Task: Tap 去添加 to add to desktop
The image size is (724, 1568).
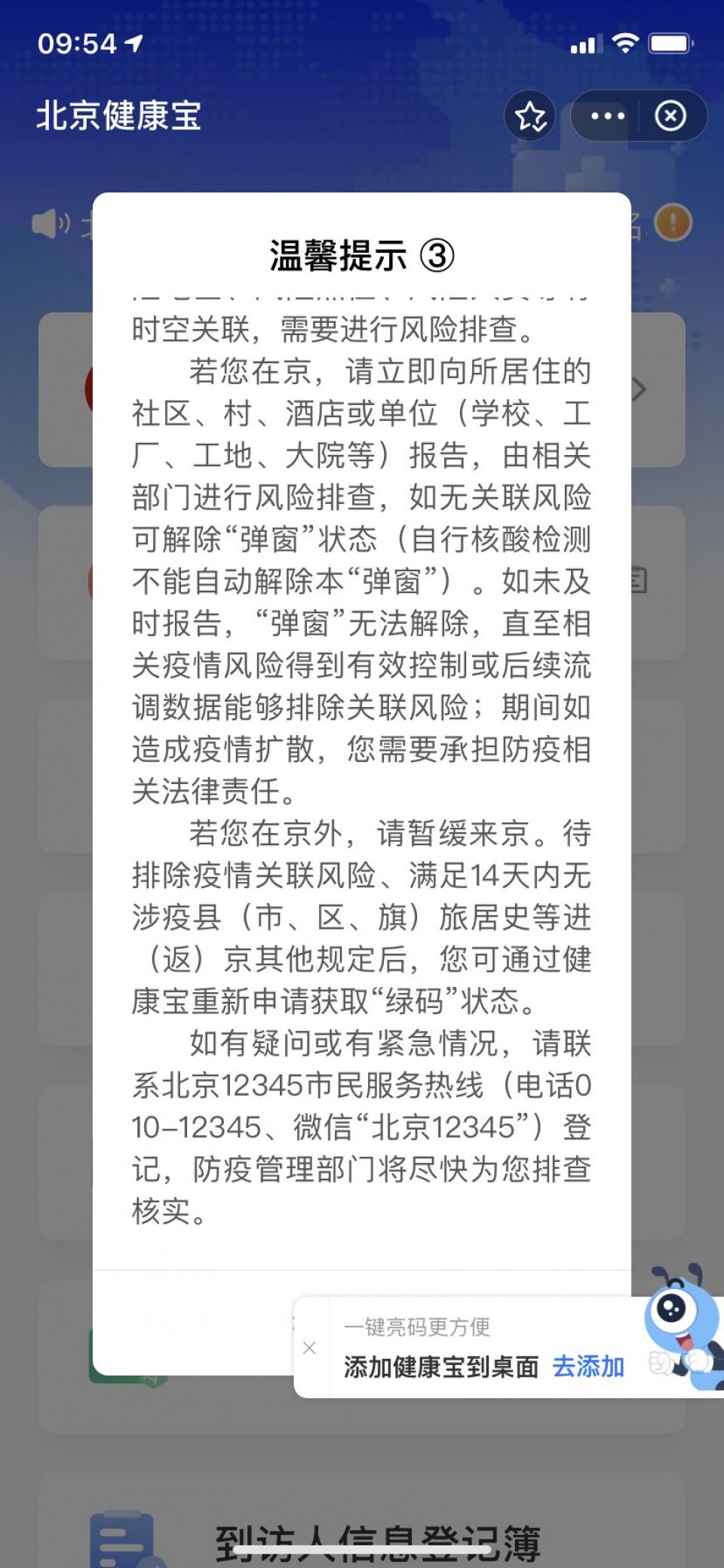Action: click(x=588, y=1367)
